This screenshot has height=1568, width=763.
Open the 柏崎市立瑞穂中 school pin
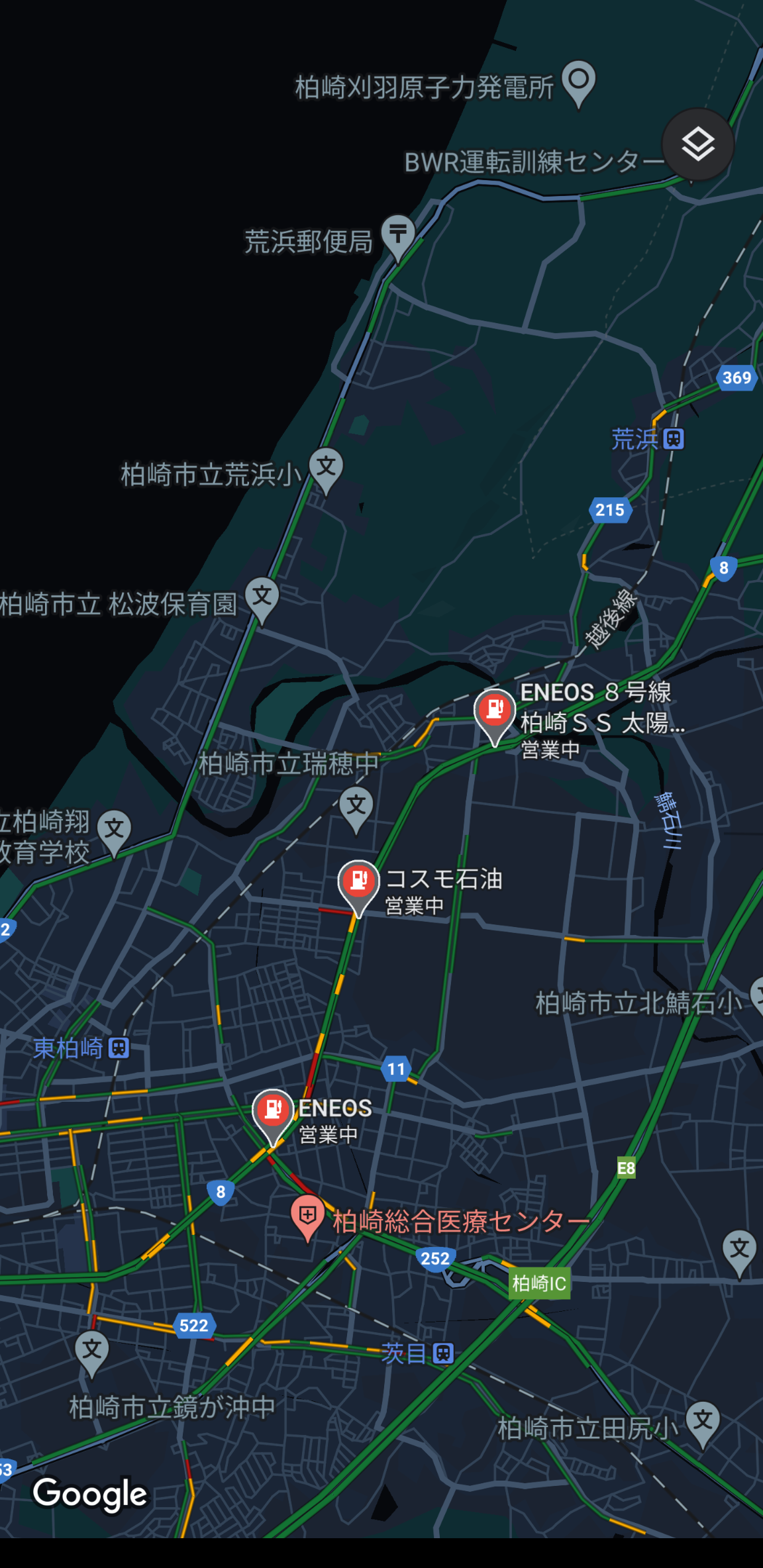coord(356,806)
